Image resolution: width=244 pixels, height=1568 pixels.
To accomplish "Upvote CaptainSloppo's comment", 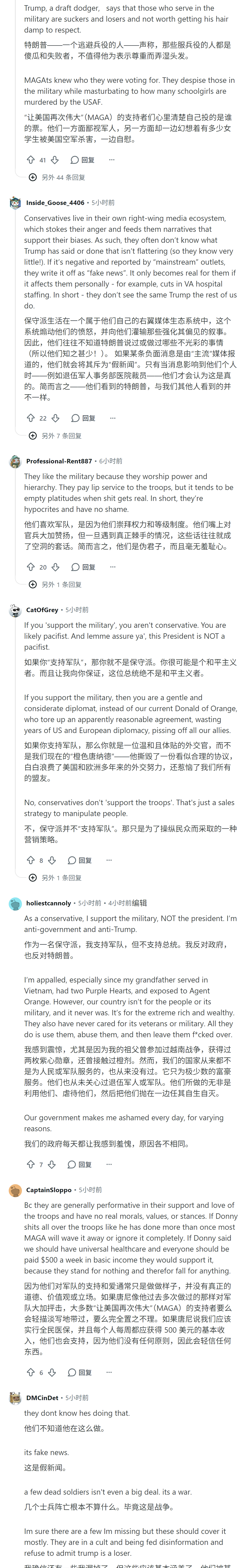I will click(x=30, y=1372).
